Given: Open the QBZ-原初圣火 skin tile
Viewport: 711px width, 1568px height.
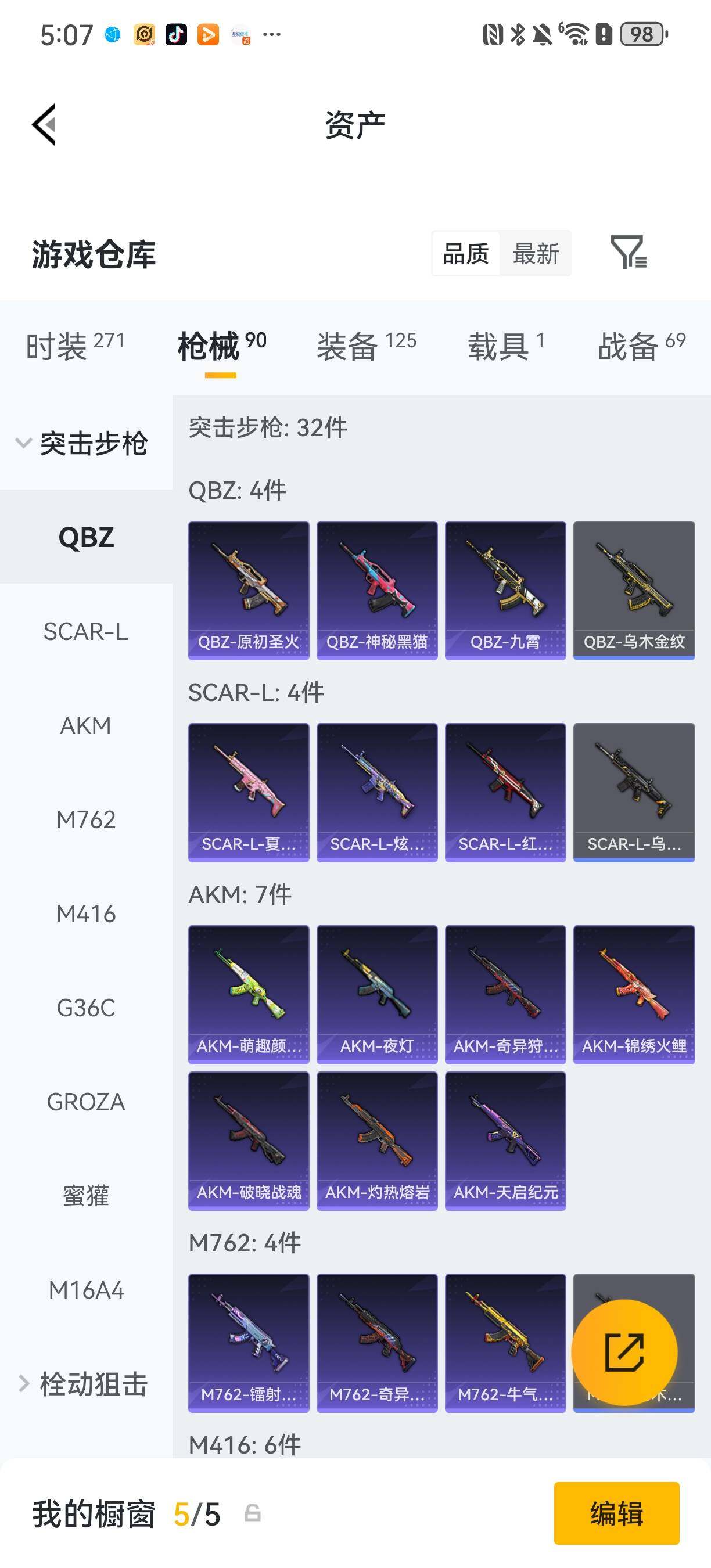Looking at the screenshot, I should pyautogui.click(x=249, y=590).
